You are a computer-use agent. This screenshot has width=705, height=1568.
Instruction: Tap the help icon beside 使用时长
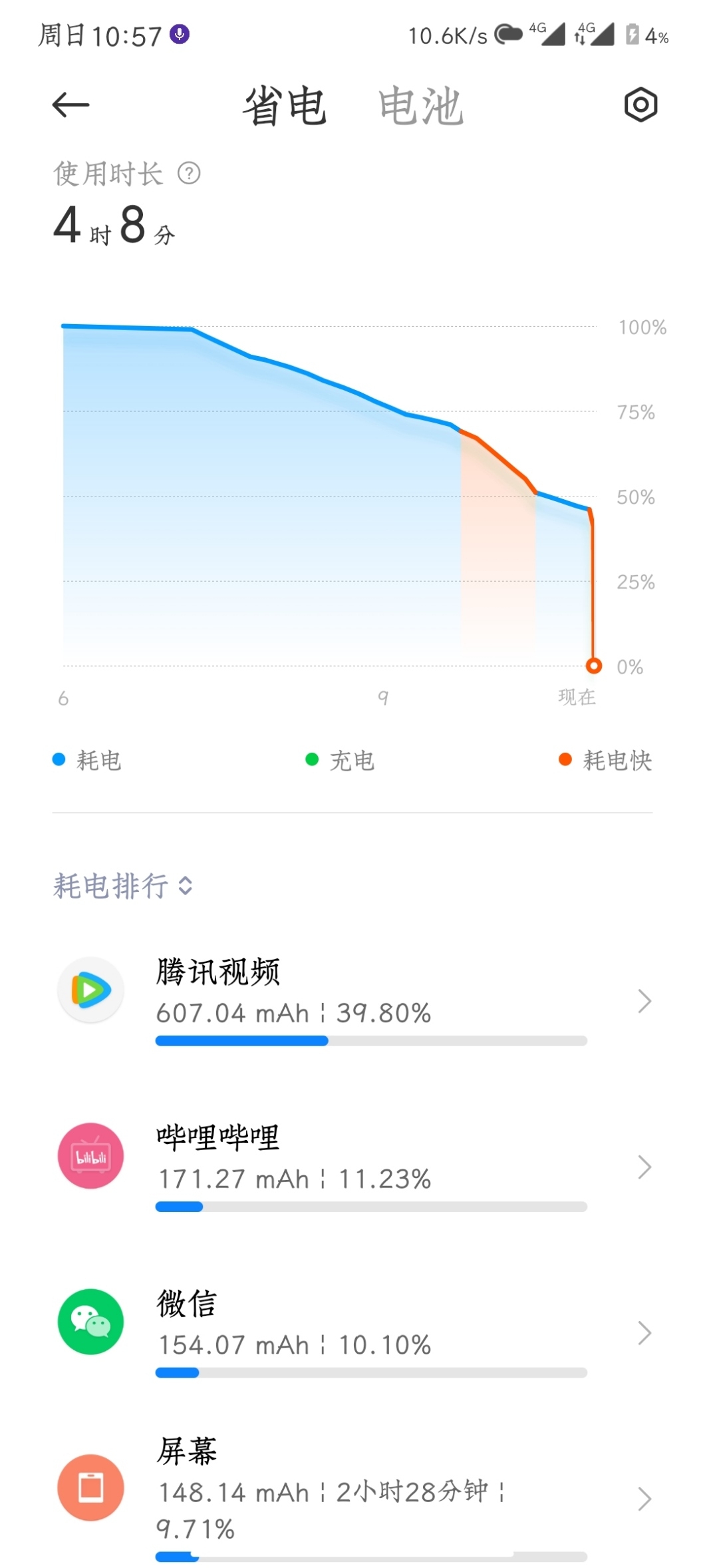(189, 174)
